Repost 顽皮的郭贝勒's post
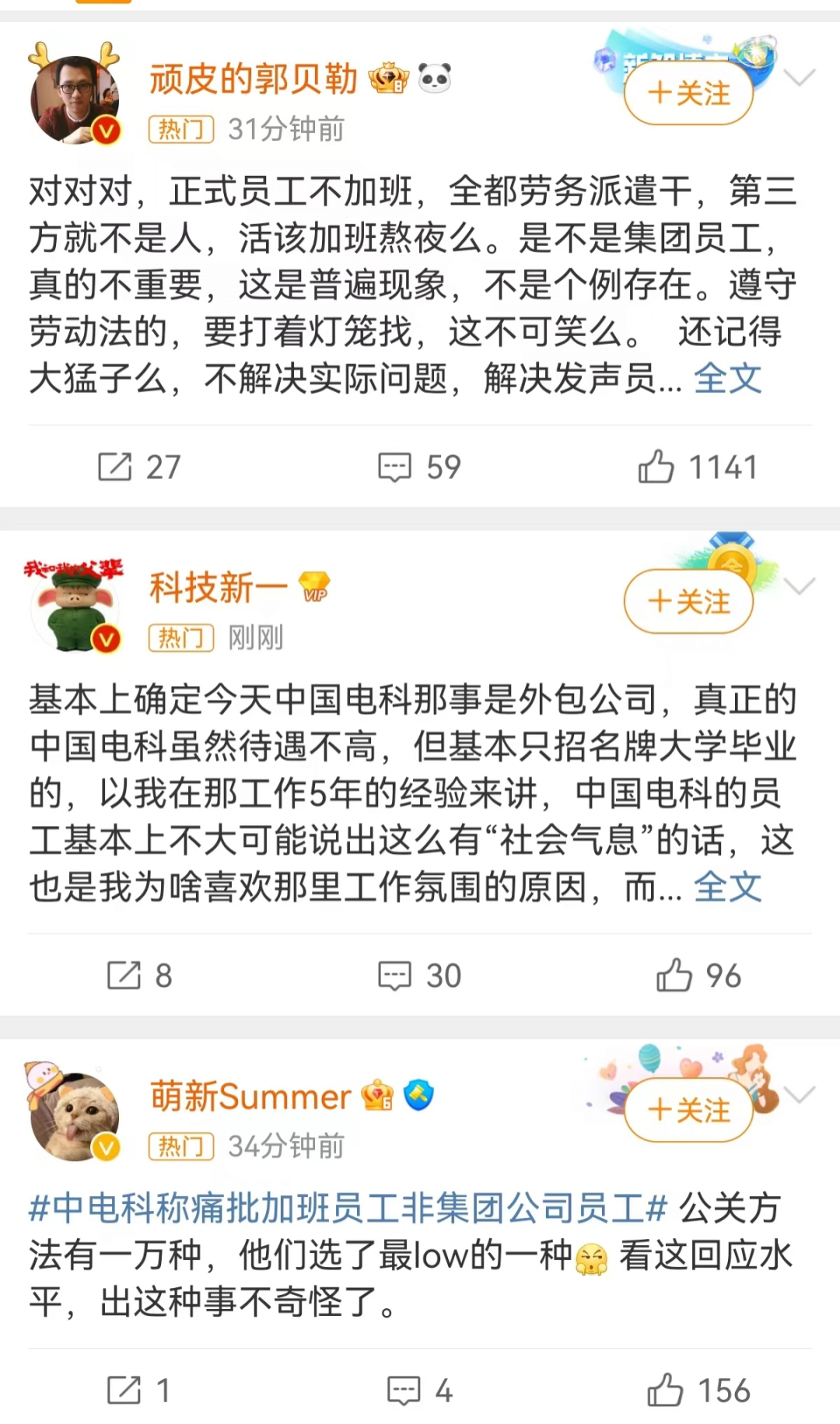 pyautogui.click(x=138, y=467)
